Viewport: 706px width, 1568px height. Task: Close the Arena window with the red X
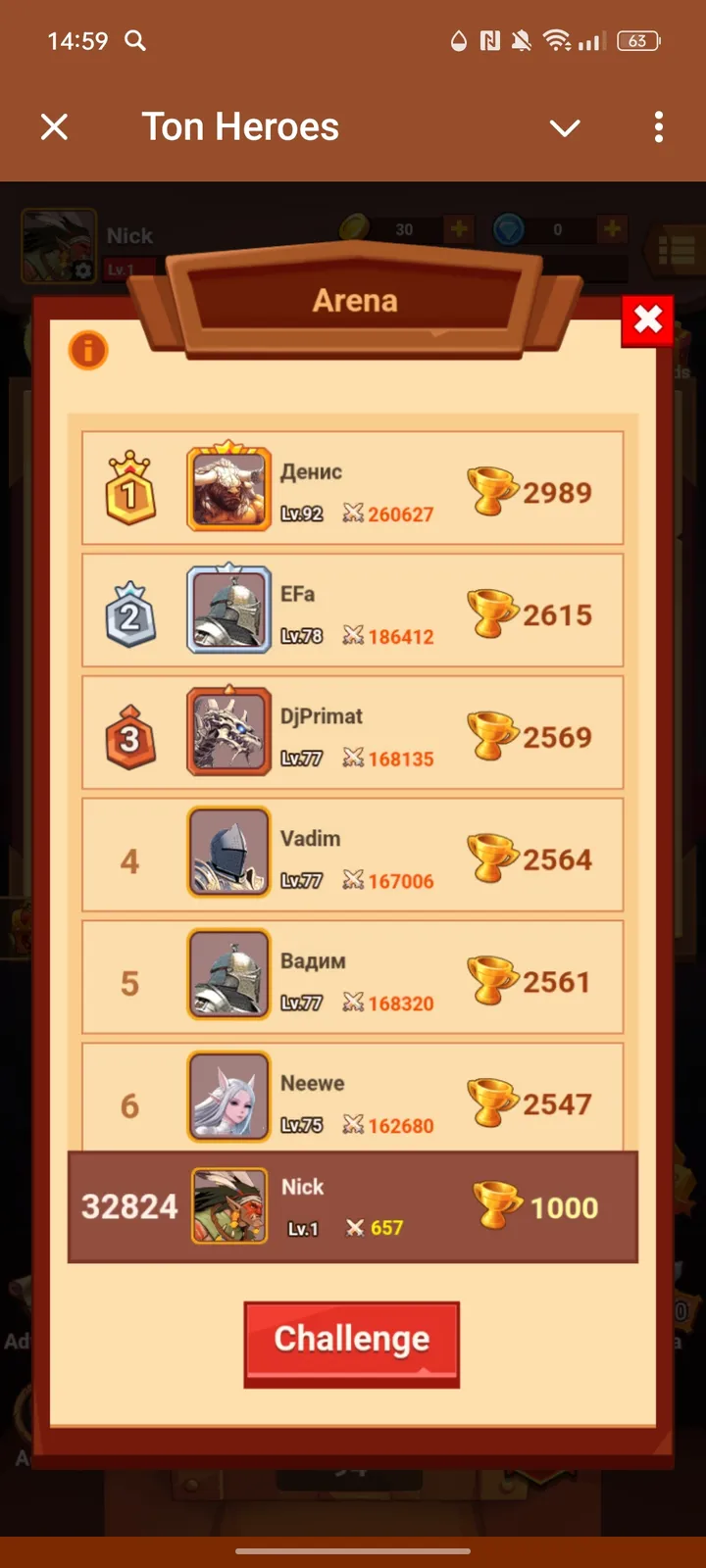tap(646, 319)
